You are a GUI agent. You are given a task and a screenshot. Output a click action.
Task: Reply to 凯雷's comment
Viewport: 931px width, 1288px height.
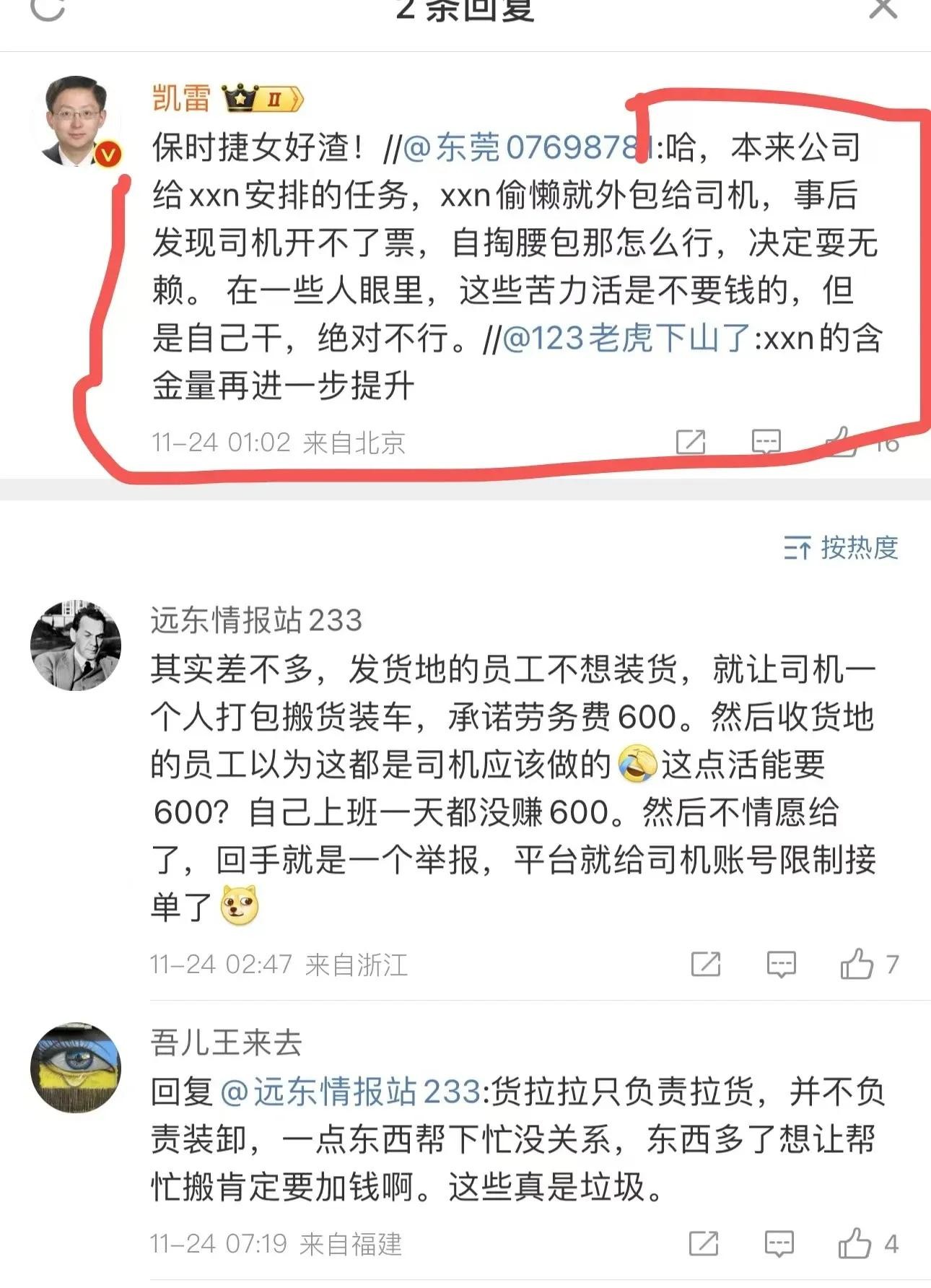click(x=766, y=442)
